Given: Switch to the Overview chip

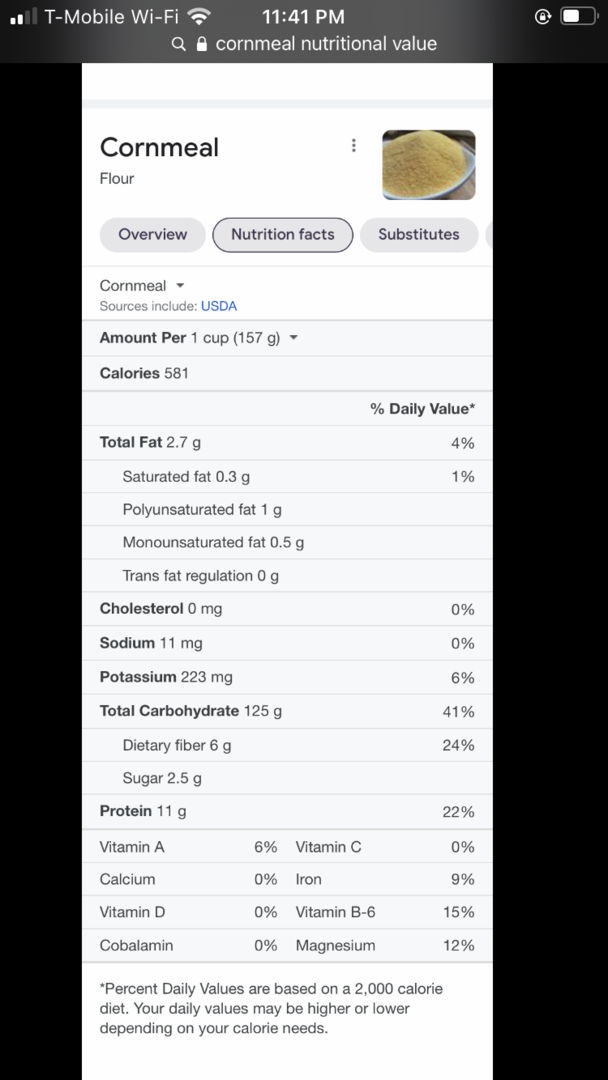Looking at the screenshot, I should click(x=153, y=234).
